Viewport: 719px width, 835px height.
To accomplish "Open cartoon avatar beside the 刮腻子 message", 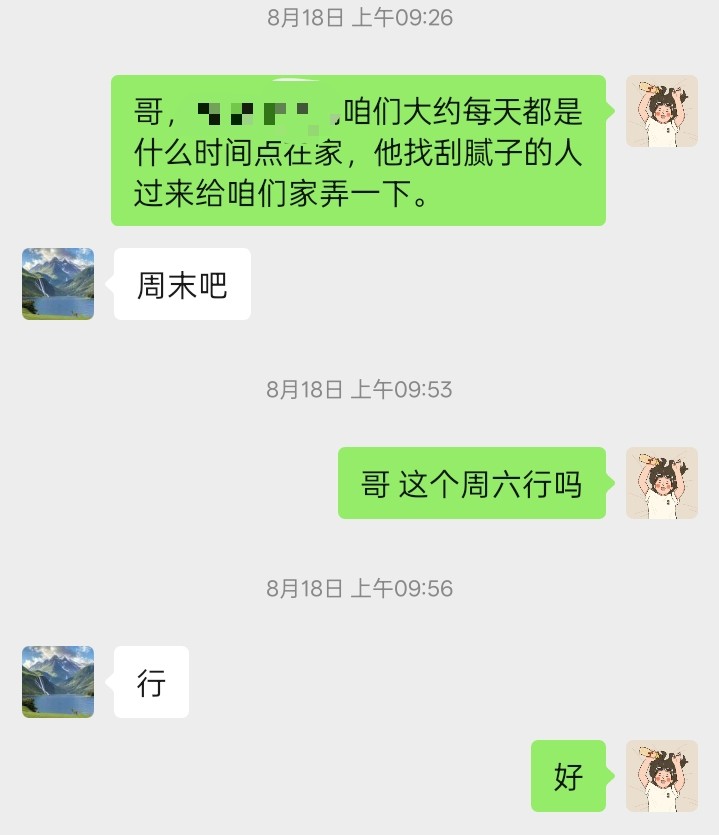I will tap(661, 112).
